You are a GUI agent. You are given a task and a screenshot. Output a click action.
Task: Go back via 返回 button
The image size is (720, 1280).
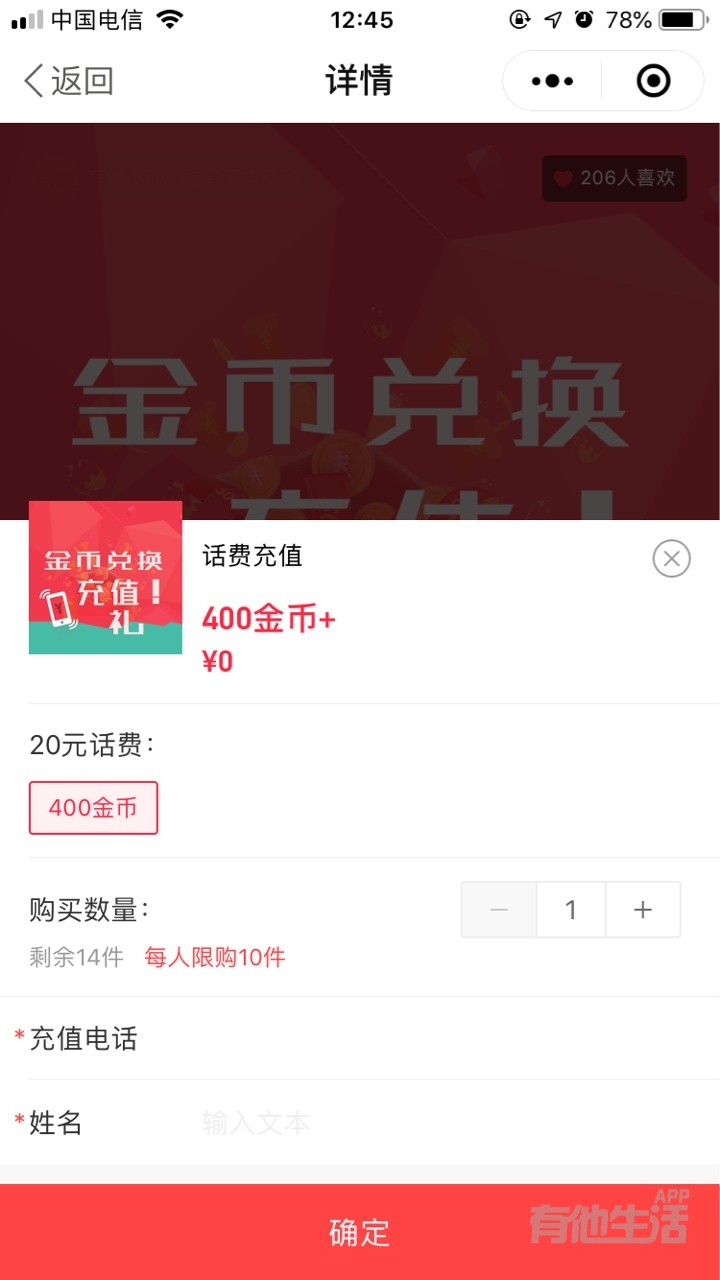click(68, 81)
